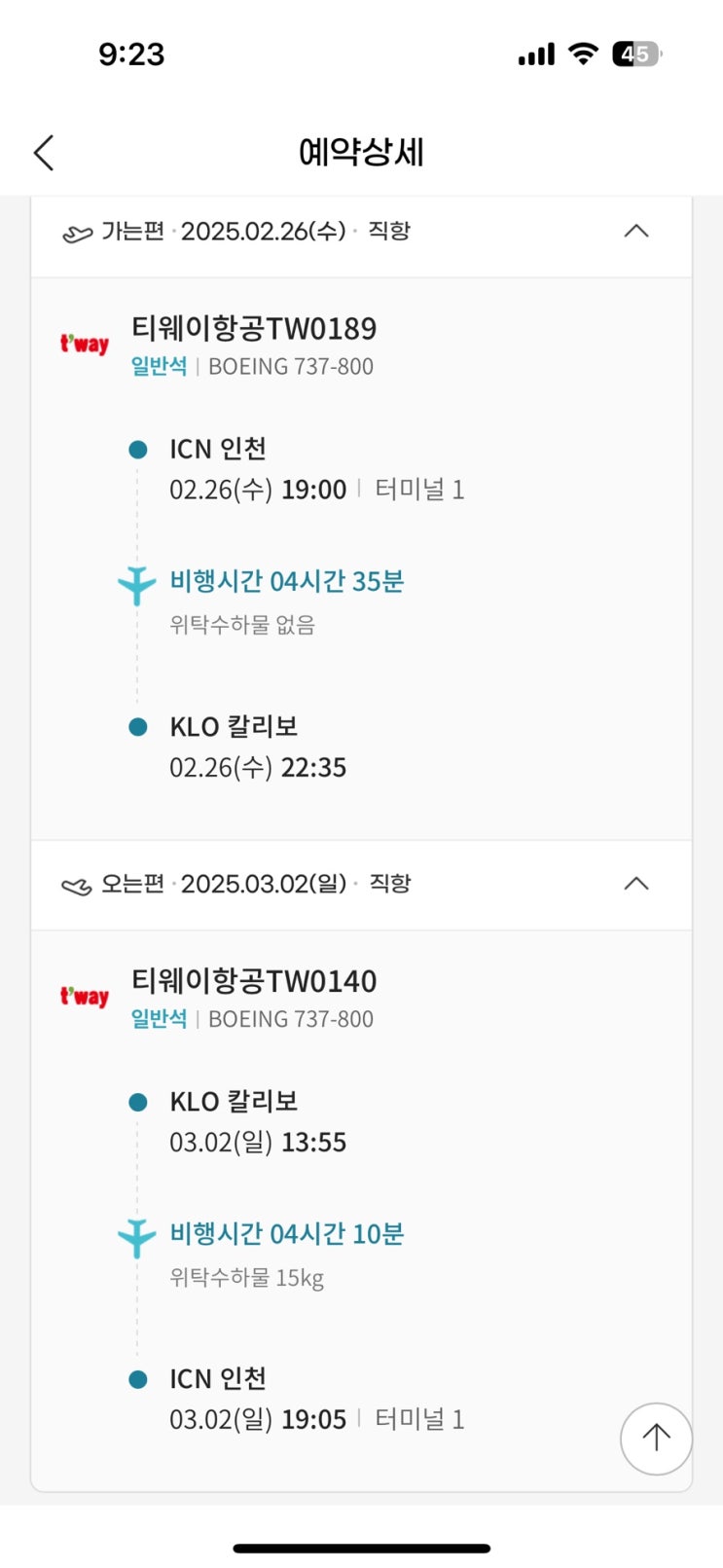Collapse the 오는편 2025.03.02 flight section
This screenshot has height=1568, width=723.
coord(635,884)
